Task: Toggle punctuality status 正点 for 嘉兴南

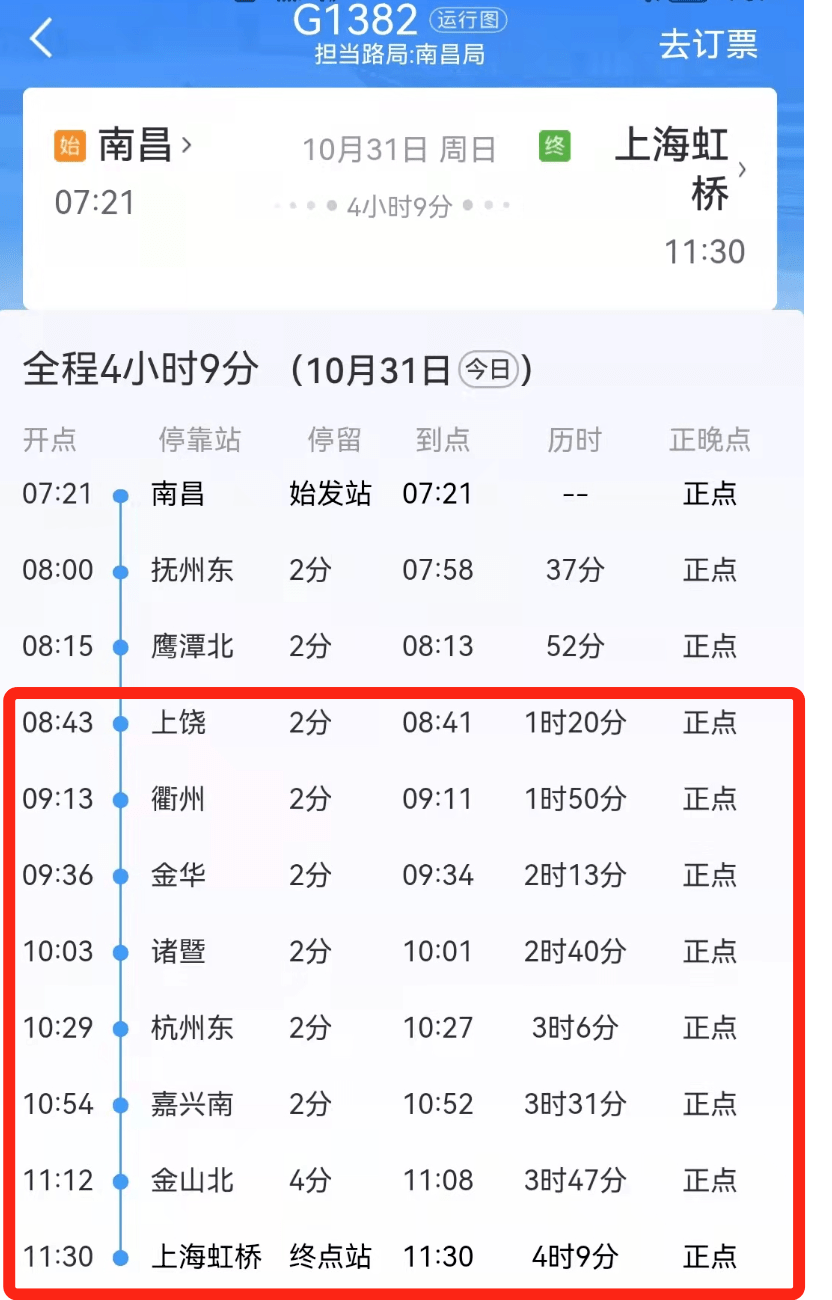Action: pyautogui.click(x=709, y=1104)
